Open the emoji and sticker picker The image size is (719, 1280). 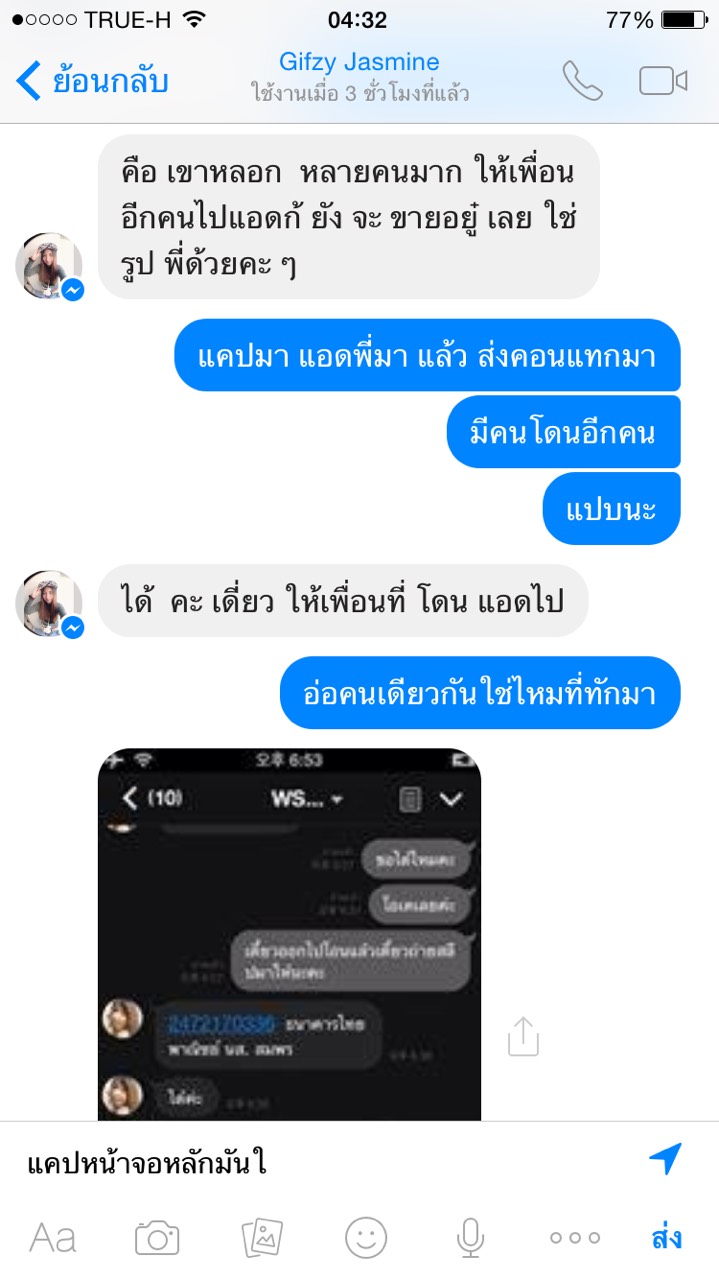pyautogui.click(x=366, y=1238)
